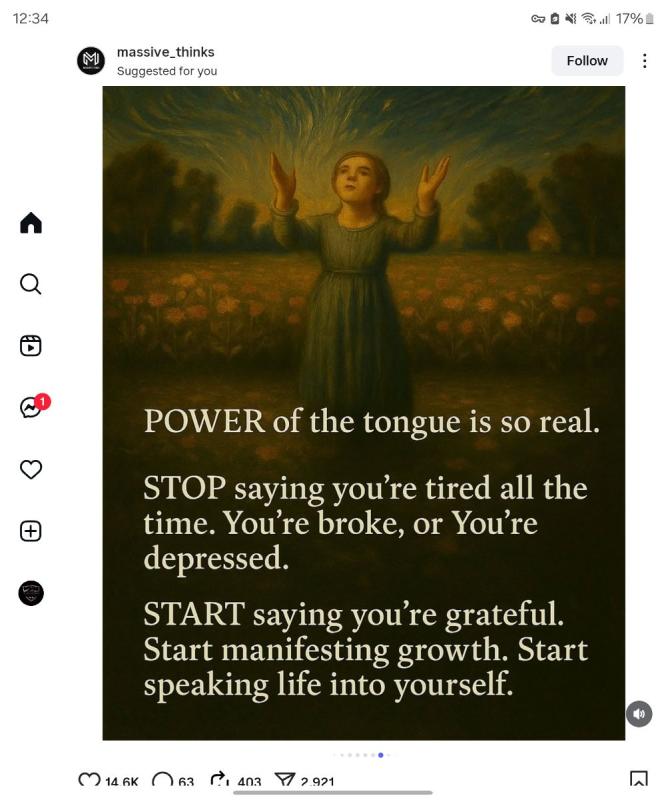Screen dimensions: 666x800
Task: Repost this post
Action: pyautogui.click(x=218, y=780)
